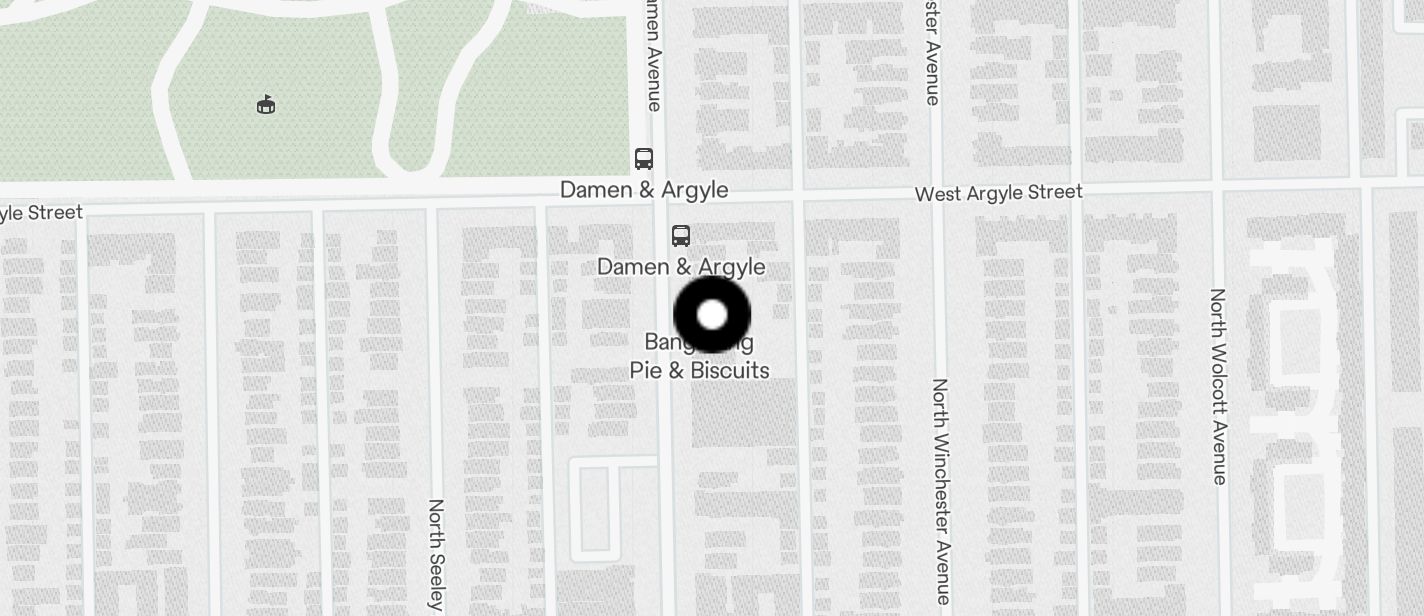Select the bus stop south of Argyle Street
Viewport: 1424px width, 616px height.
[x=681, y=236]
